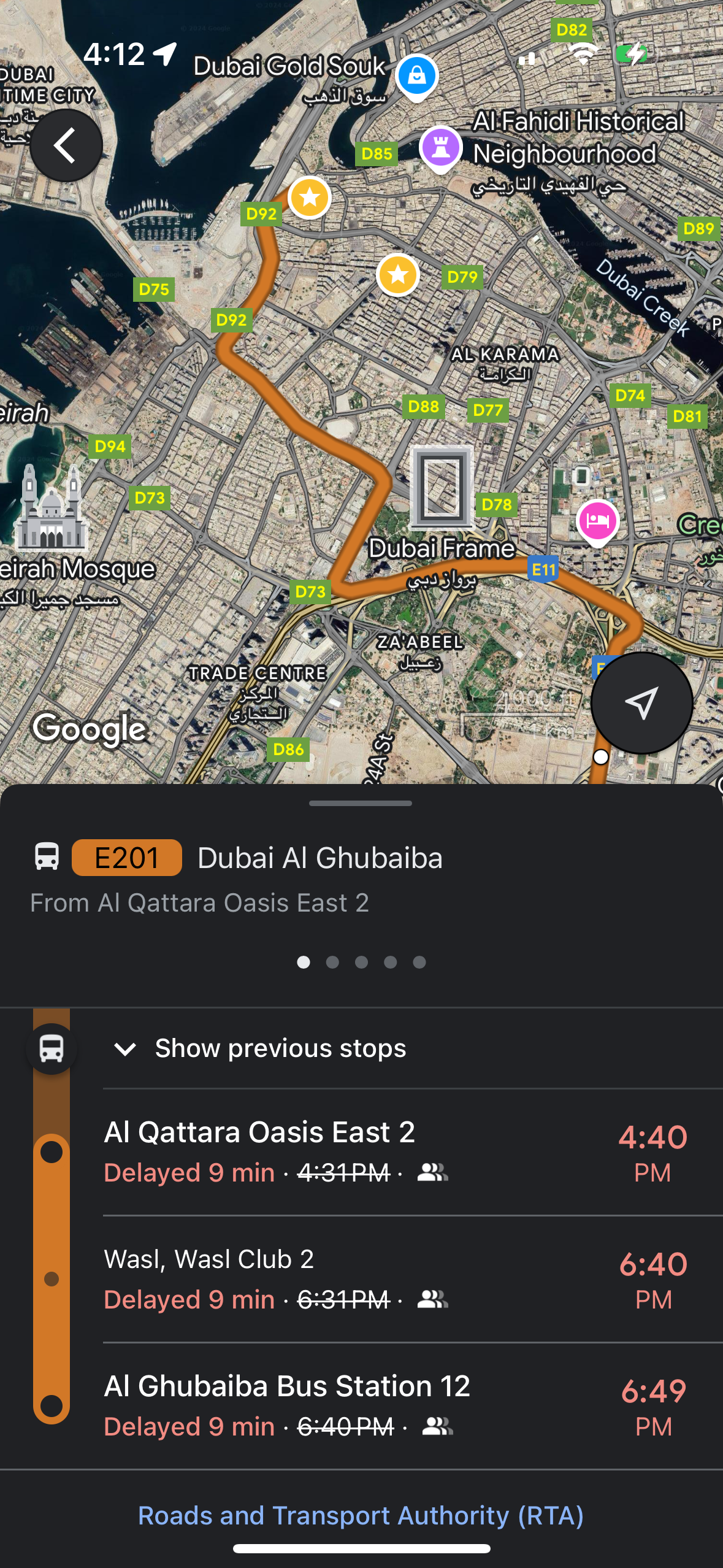
Task: Open Roads and Transport Authority (RTA) link
Action: (361, 1515)
